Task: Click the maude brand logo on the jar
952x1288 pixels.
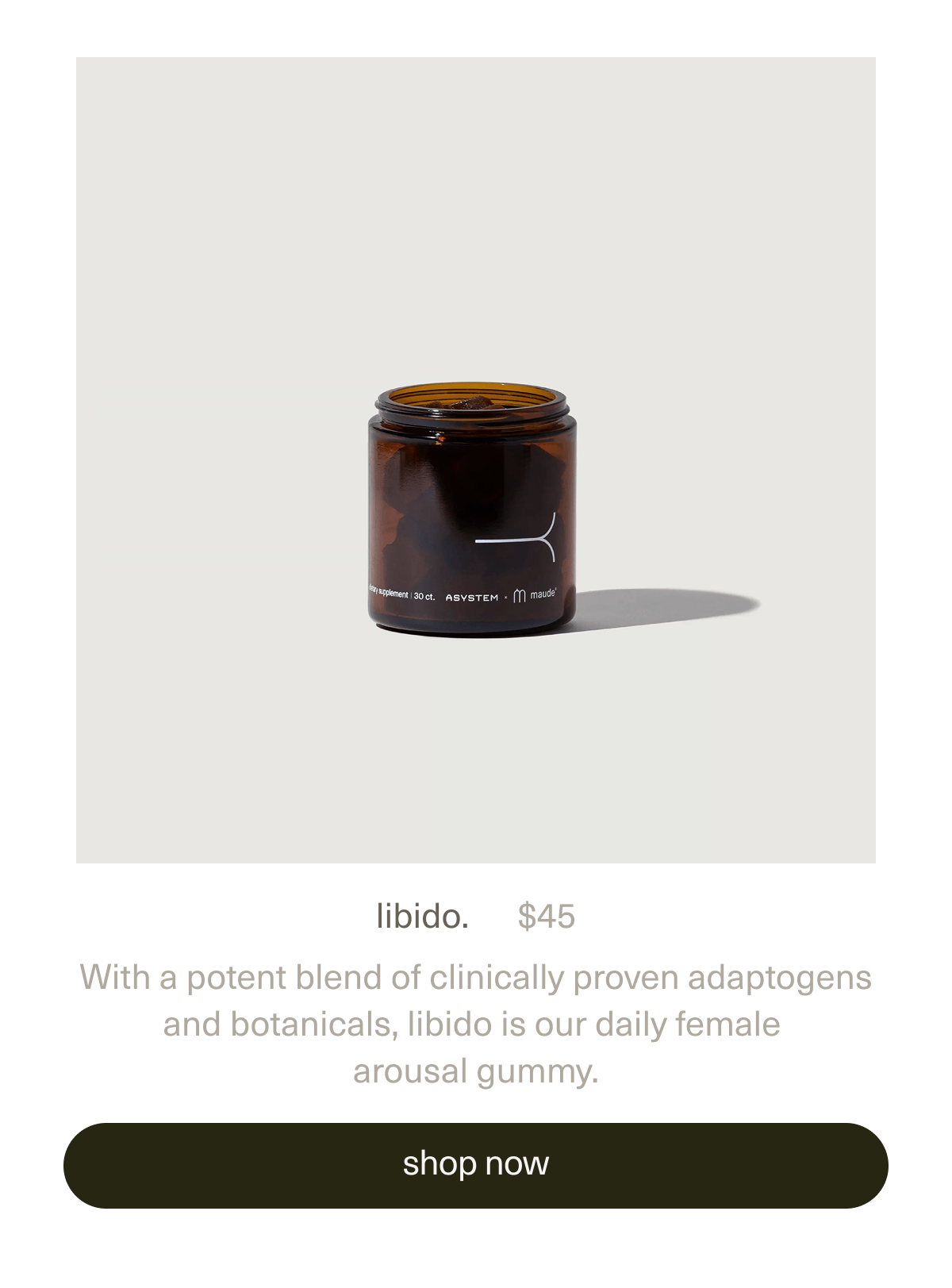Action: (543, 594)
